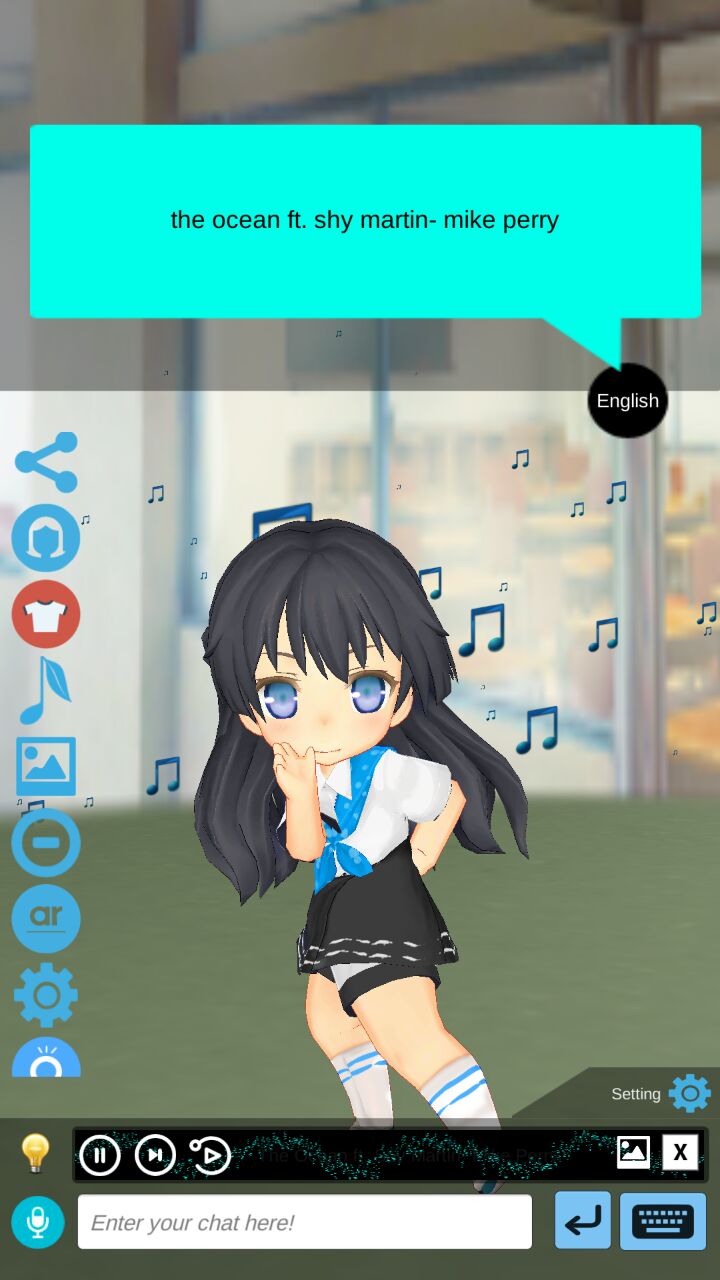Skip to the next track
Screen dimensions: 720x1280
click(x=155, y=1156)
